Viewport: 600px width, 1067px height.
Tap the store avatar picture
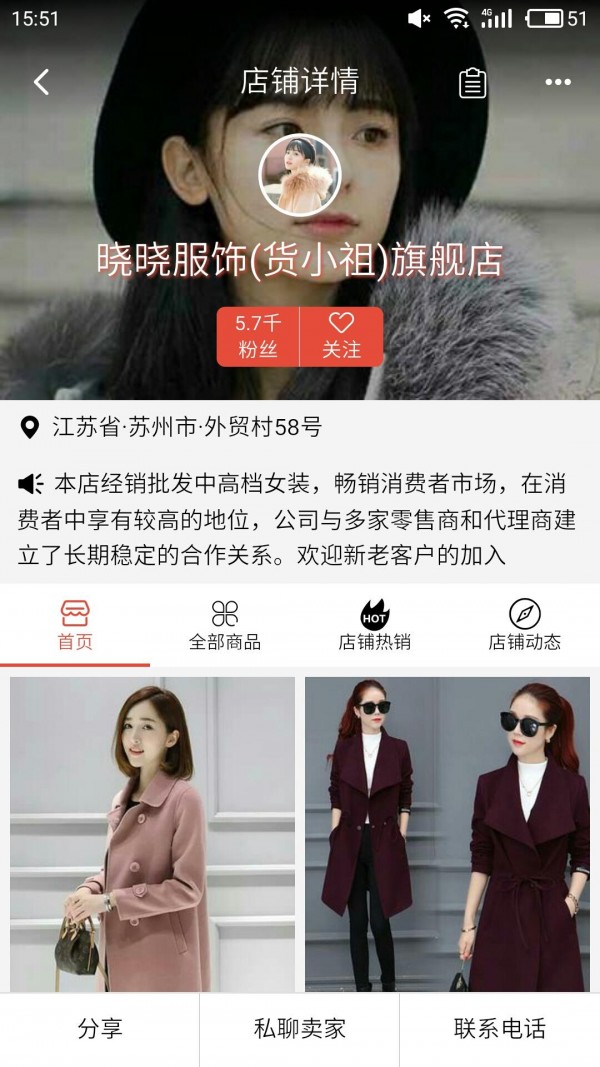click(x=300, y=175)
